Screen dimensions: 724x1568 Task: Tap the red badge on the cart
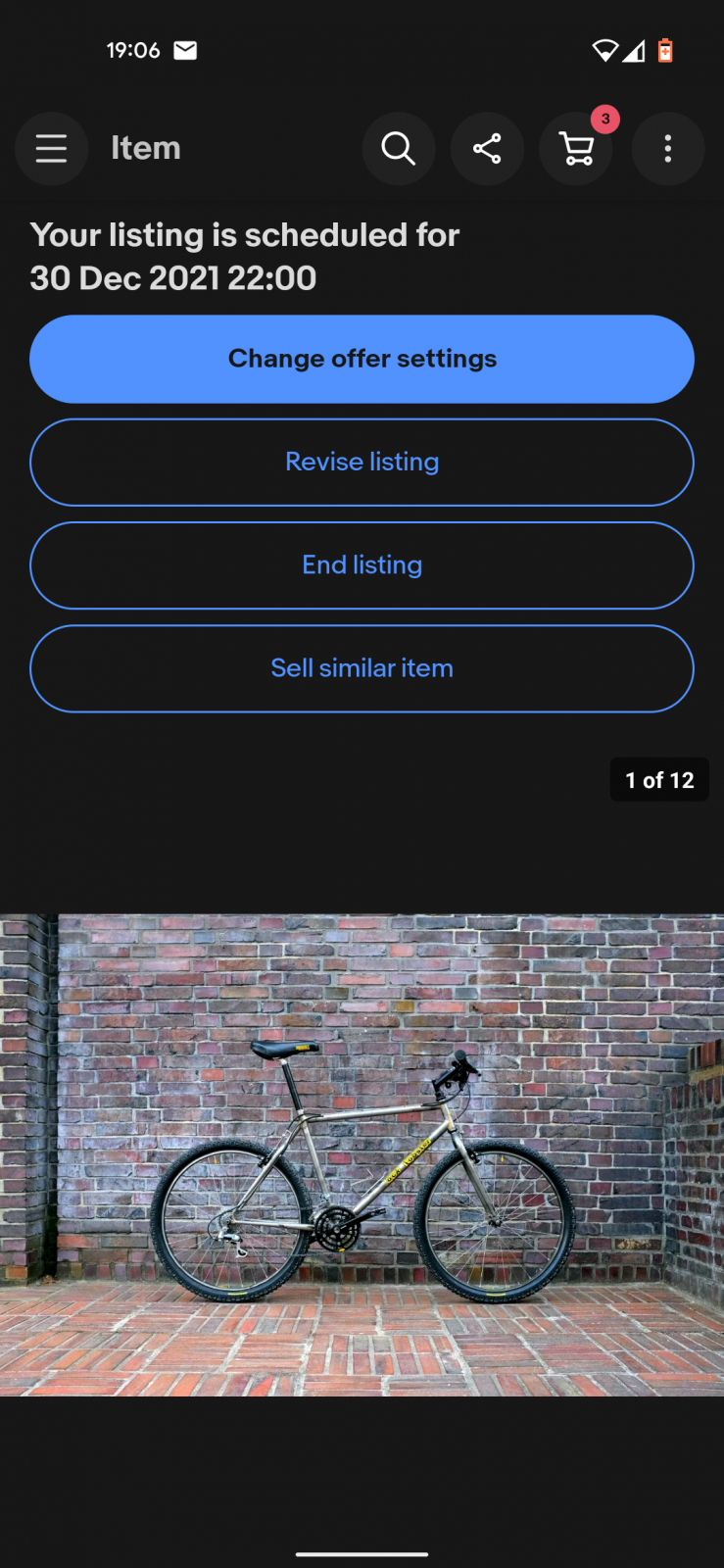pyautogui.click(x=605, y=121)
